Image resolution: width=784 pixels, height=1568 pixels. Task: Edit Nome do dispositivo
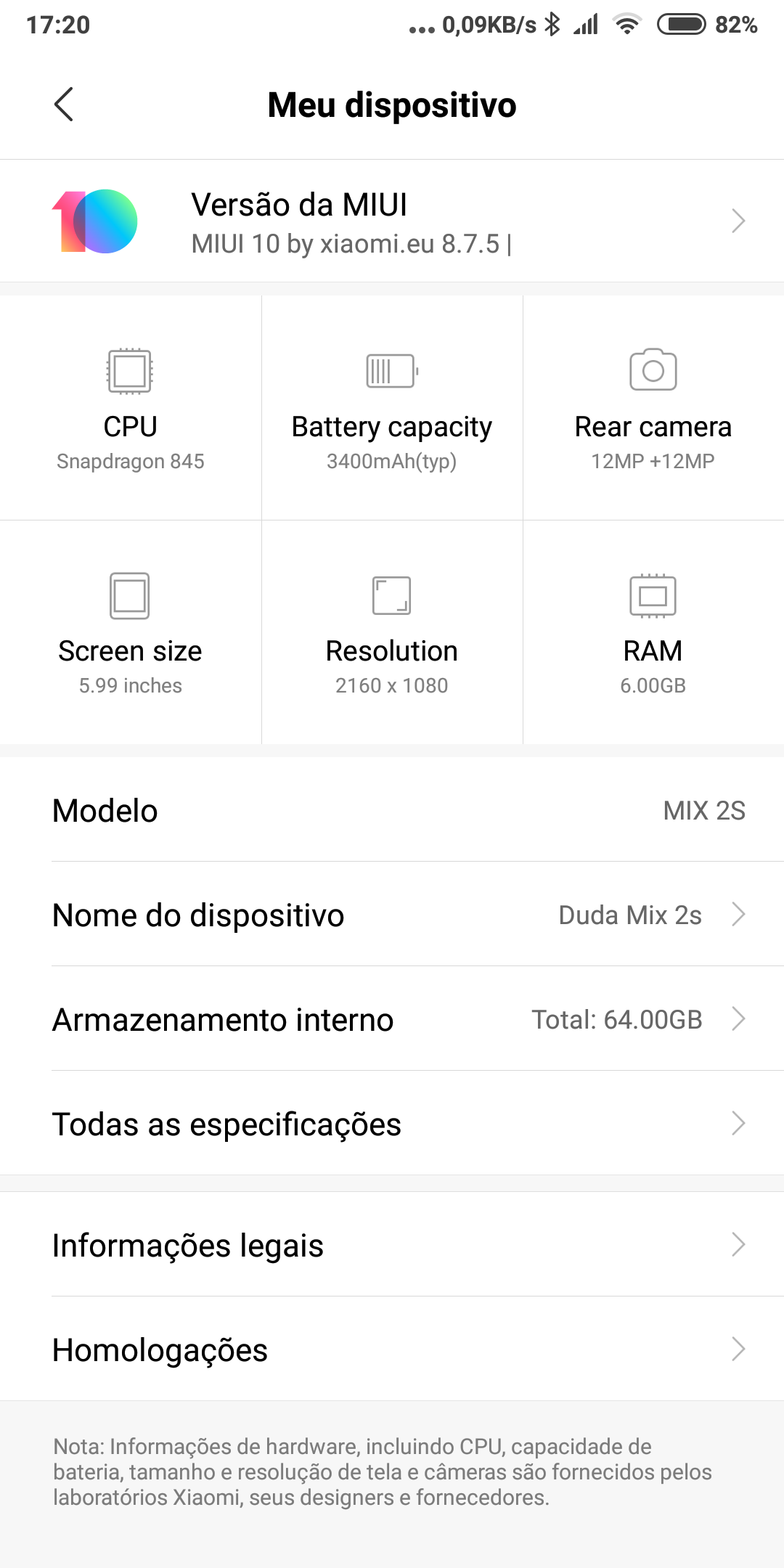(392, 915)
